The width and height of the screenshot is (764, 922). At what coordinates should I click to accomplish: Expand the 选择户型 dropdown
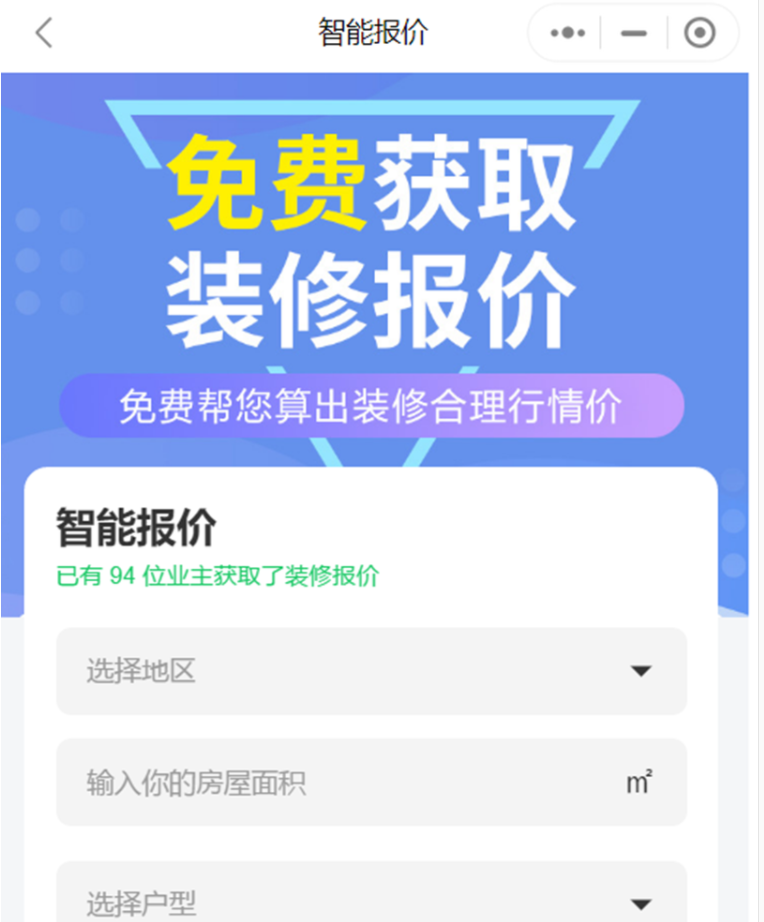point(371,898)
